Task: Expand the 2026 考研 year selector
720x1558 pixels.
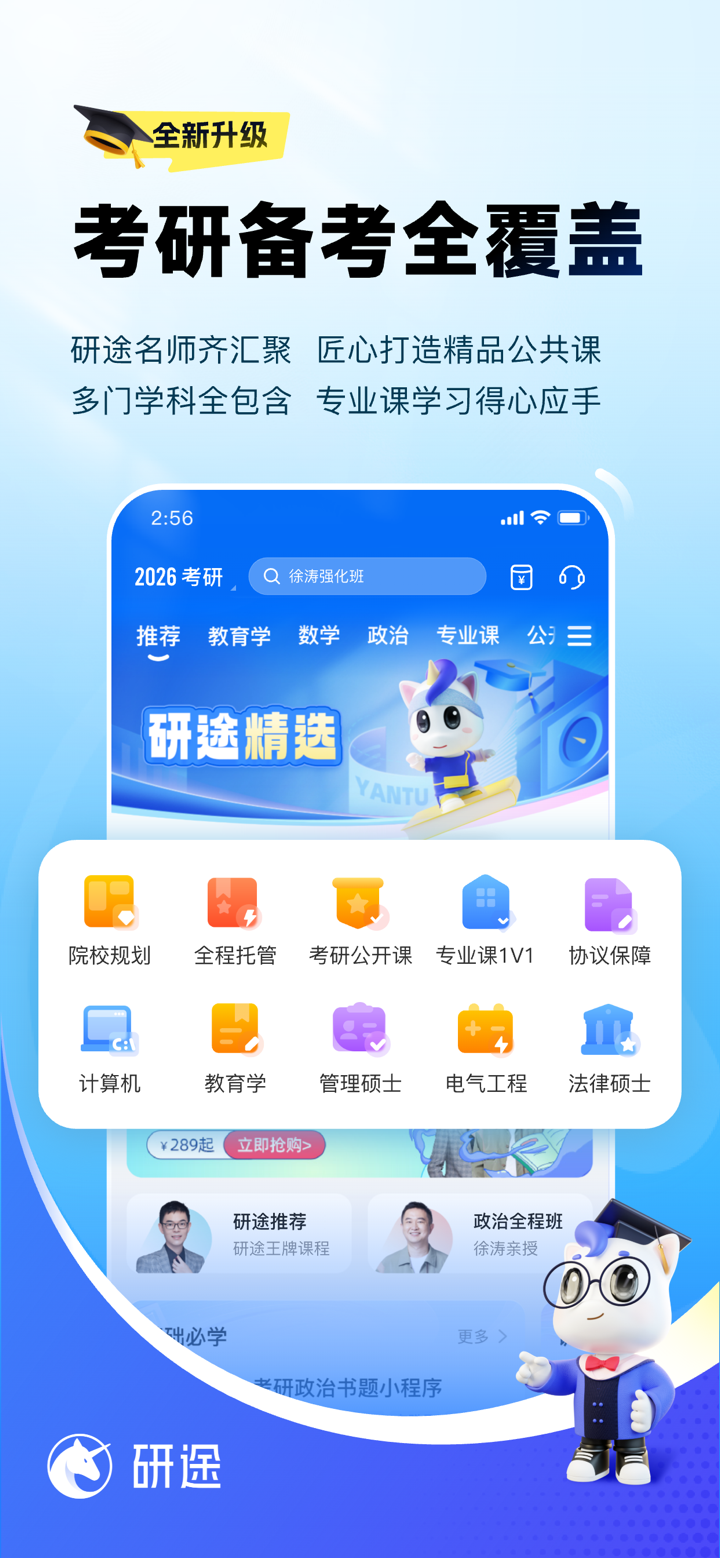Action: click(178, 577)
